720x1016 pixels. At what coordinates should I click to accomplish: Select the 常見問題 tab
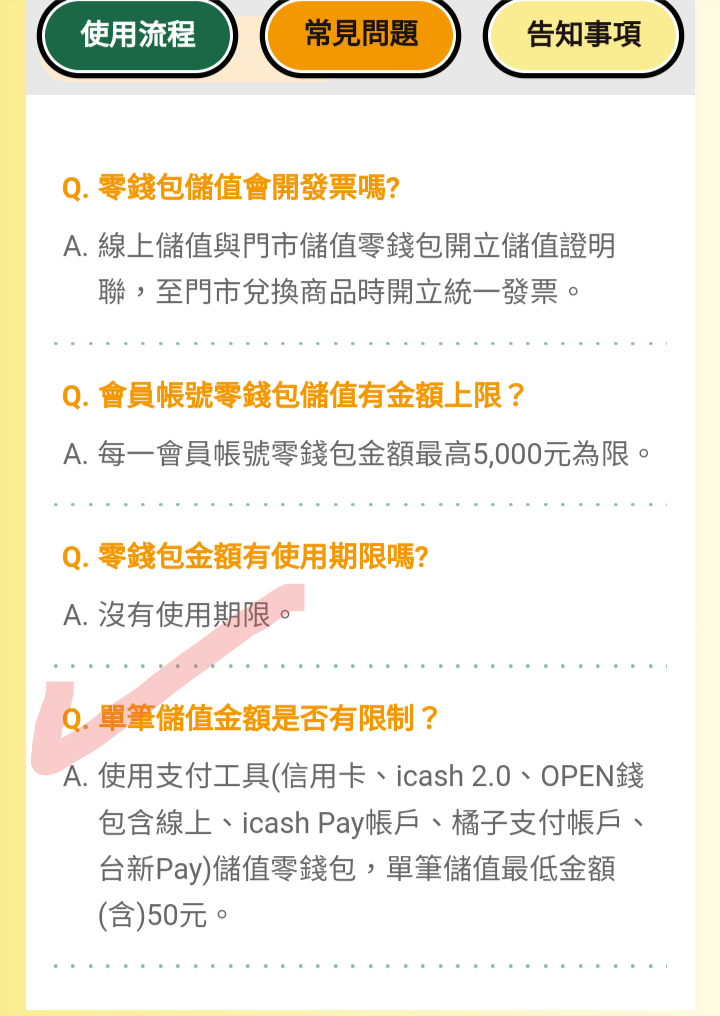361,36
